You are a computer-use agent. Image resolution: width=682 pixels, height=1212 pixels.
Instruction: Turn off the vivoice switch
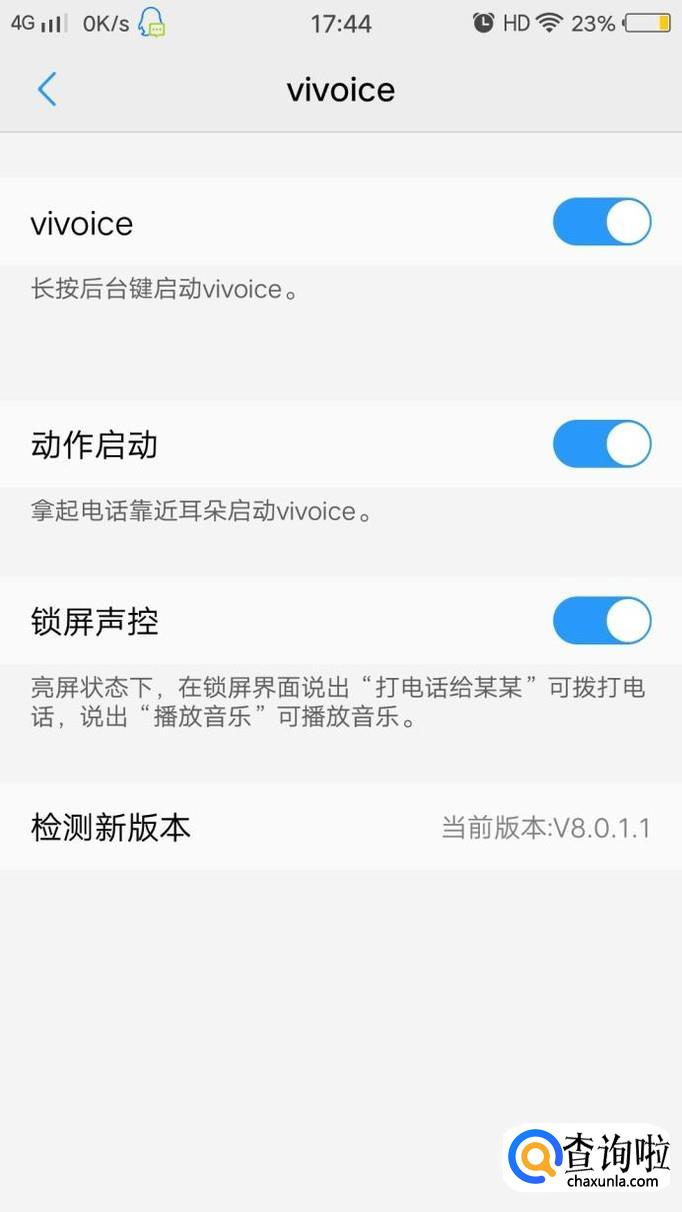click(x=602, y=222)
